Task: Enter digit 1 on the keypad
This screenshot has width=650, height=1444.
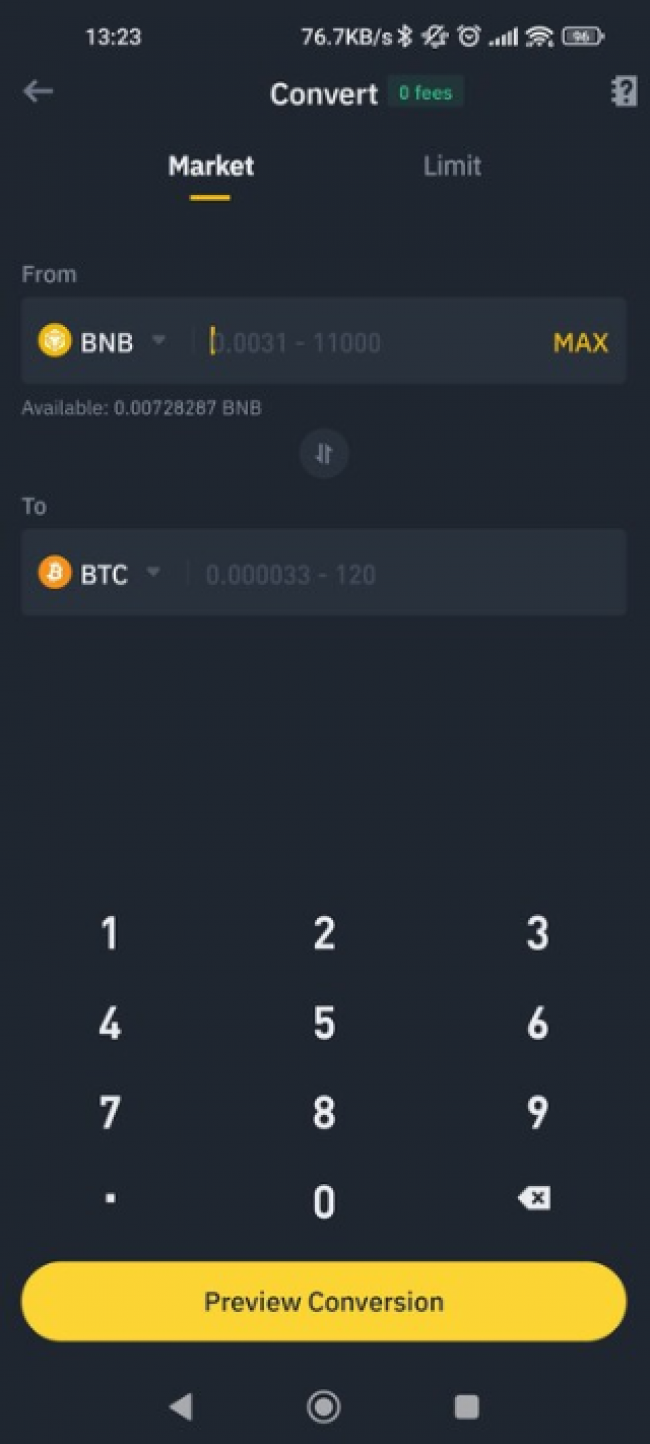Action: 110,934
